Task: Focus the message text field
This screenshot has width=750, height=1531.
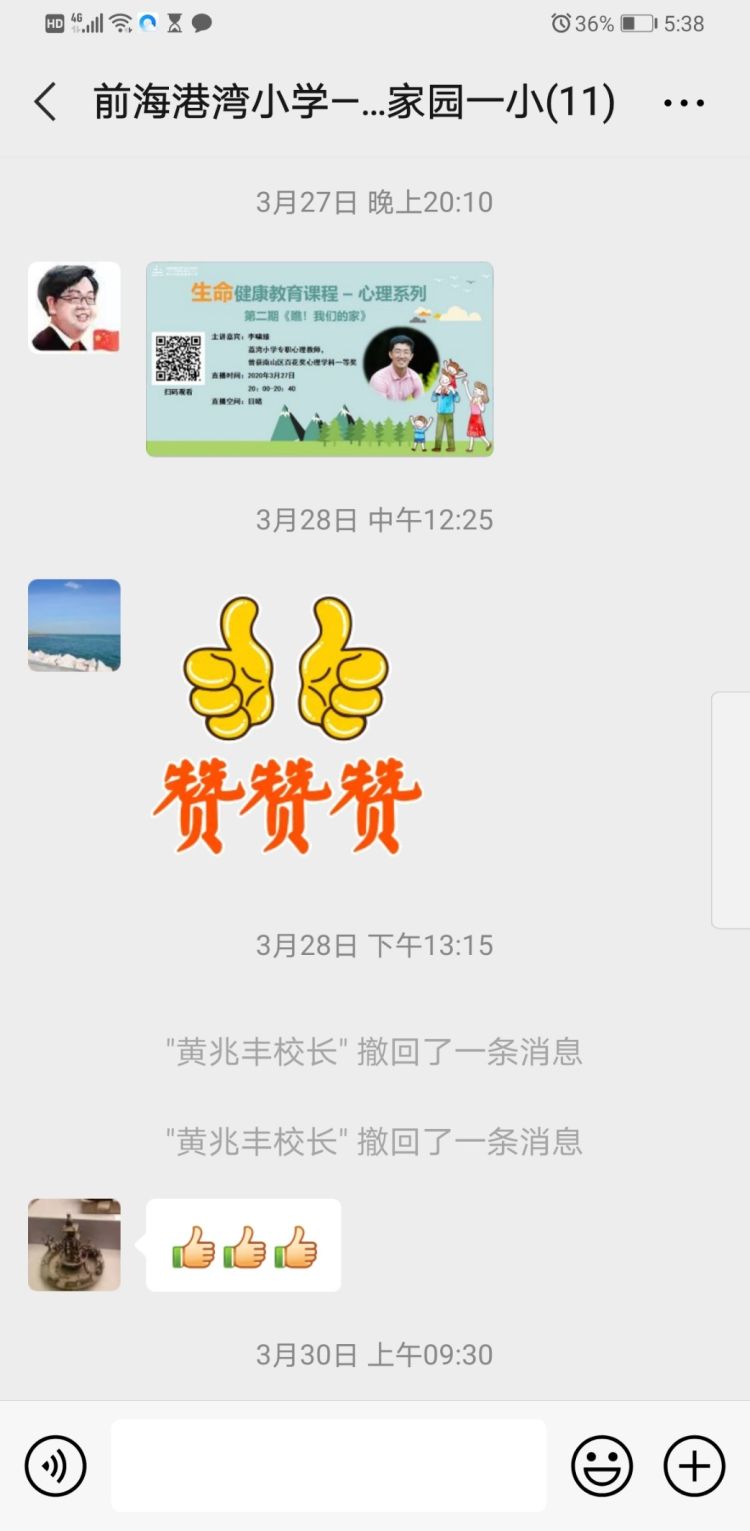Action: tap(328, 1465)
